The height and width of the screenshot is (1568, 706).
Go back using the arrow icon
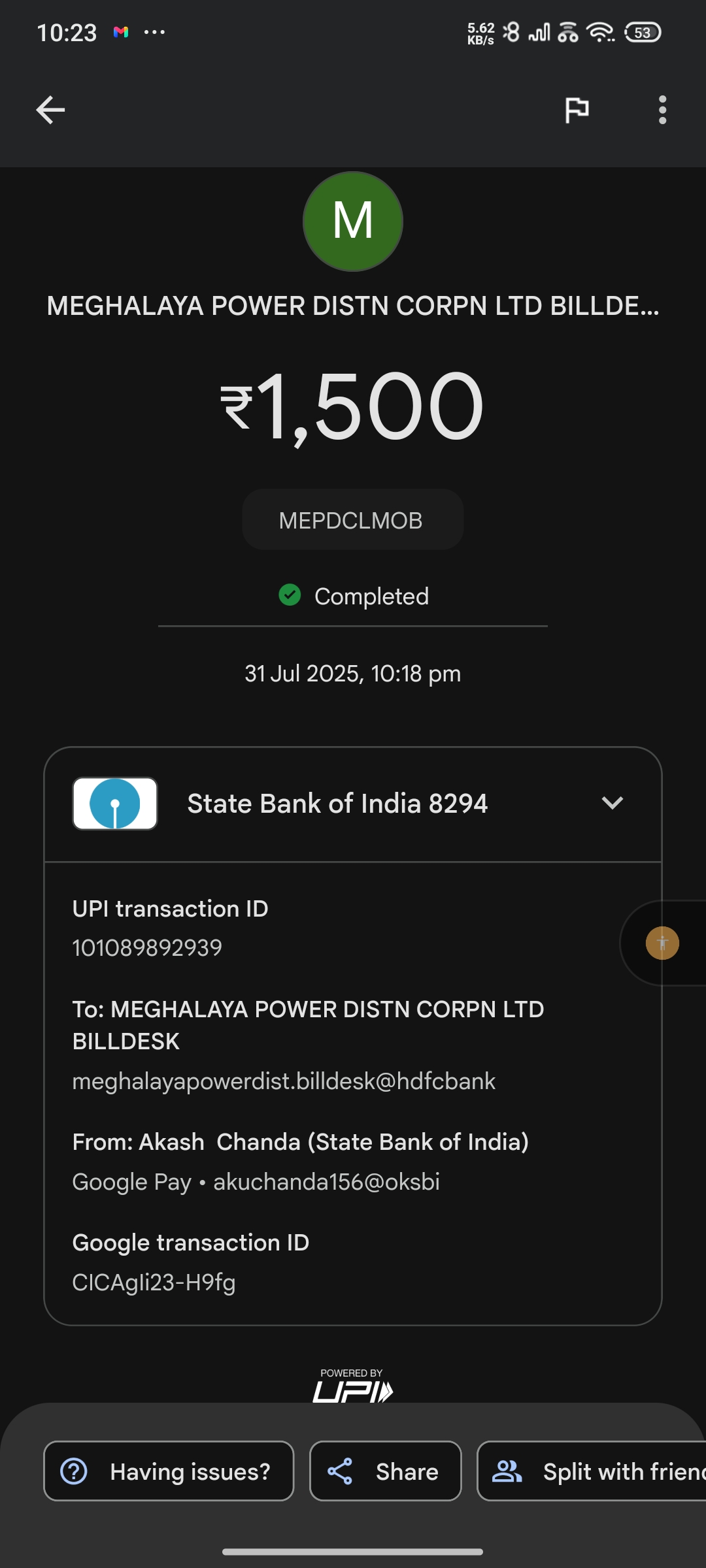click(x=50, y=110)
